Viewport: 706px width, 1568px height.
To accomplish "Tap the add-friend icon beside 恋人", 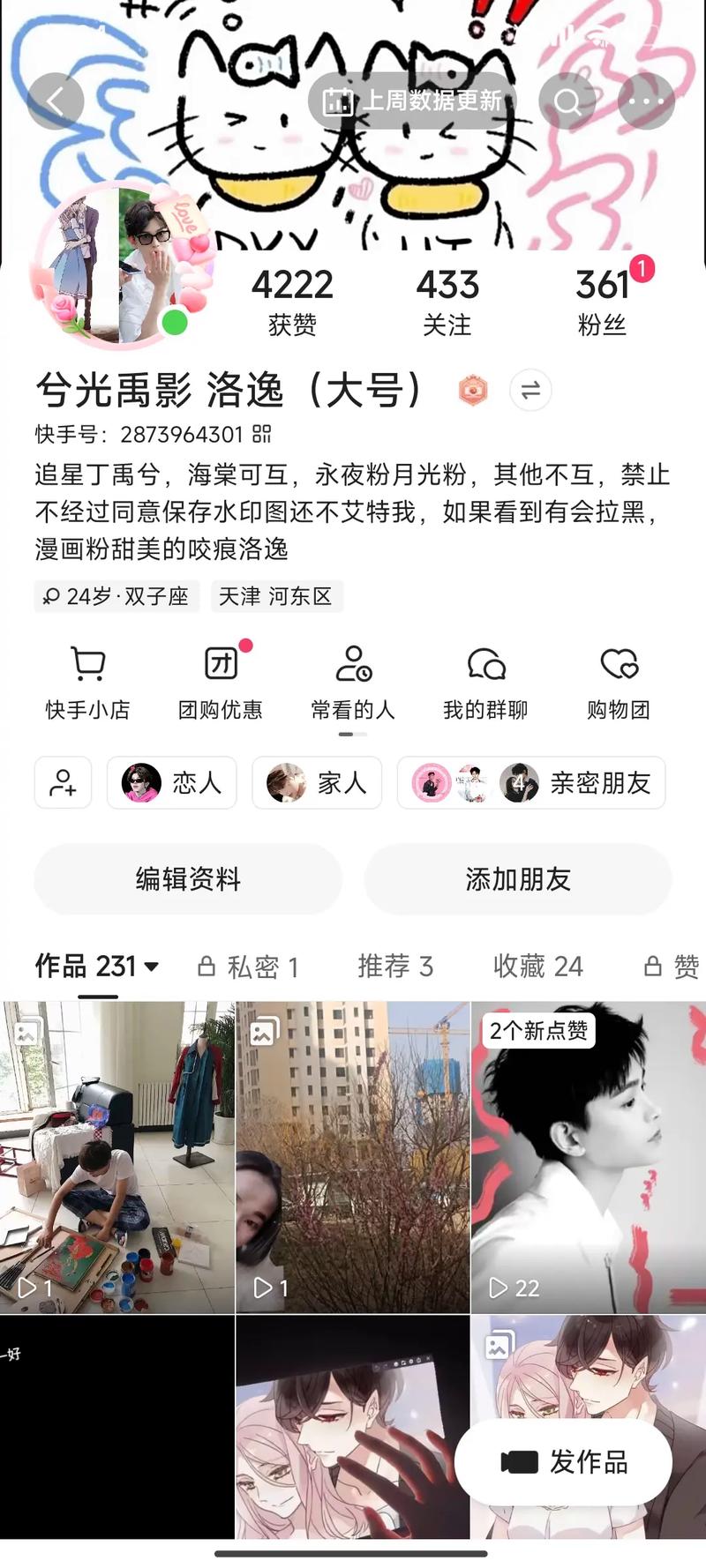I will (x=62, y=783).
